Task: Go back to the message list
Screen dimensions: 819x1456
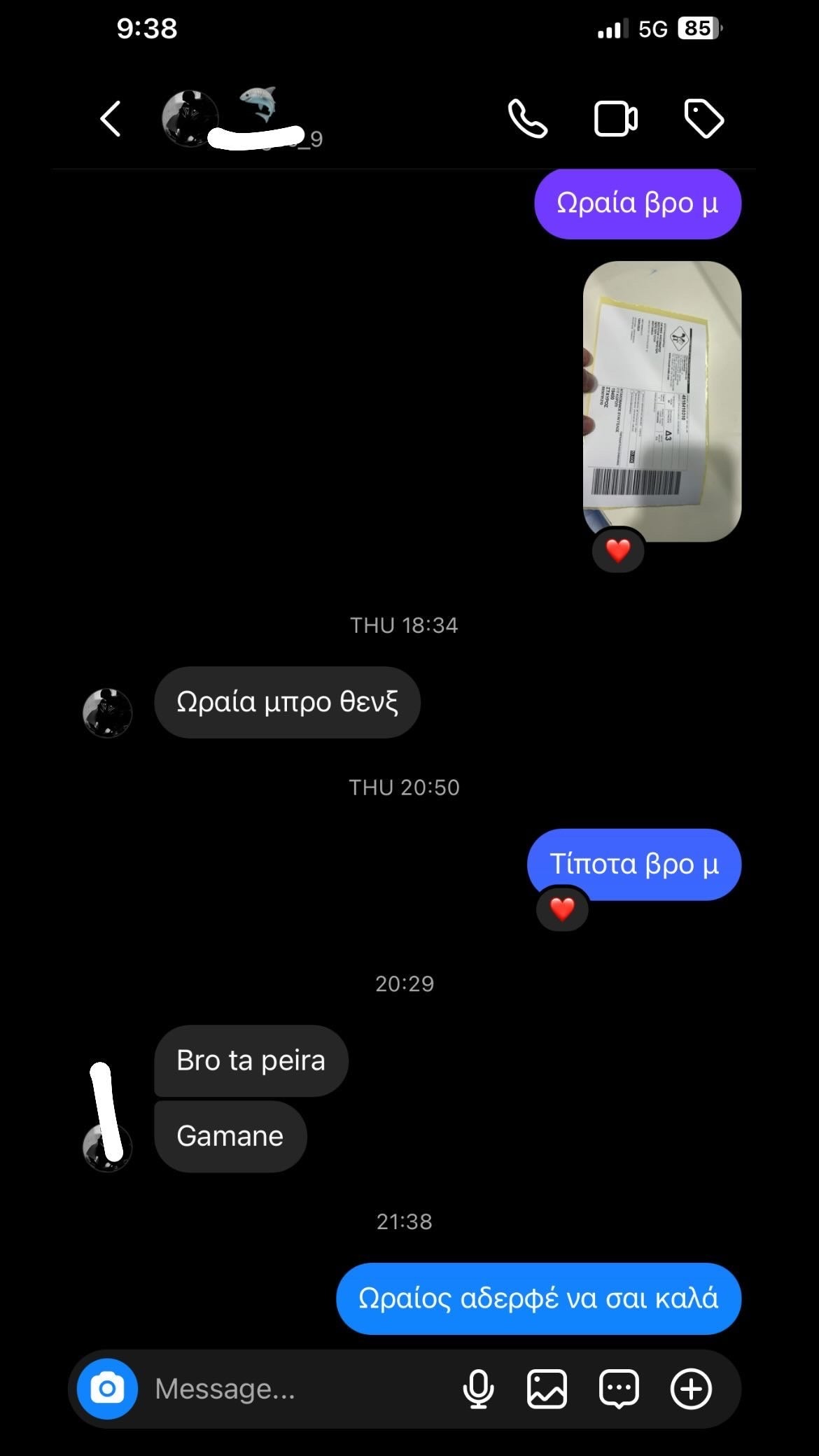Action: [111, 118]
